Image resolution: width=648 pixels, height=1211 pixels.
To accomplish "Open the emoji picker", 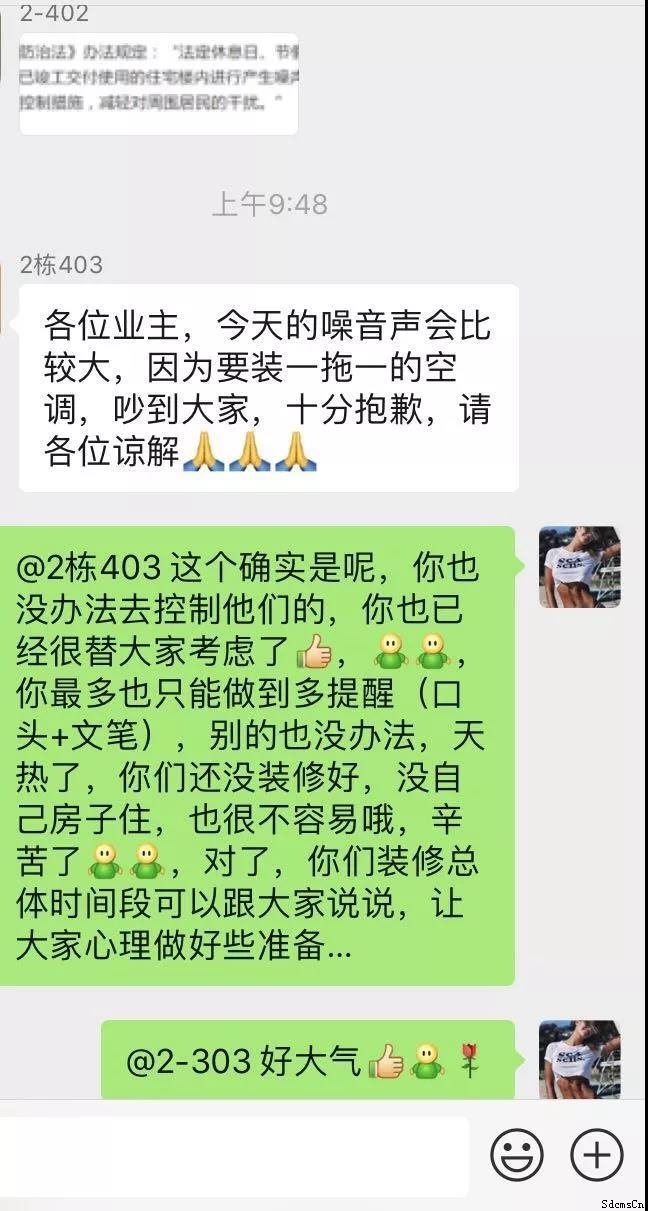I will (517, 1155).
